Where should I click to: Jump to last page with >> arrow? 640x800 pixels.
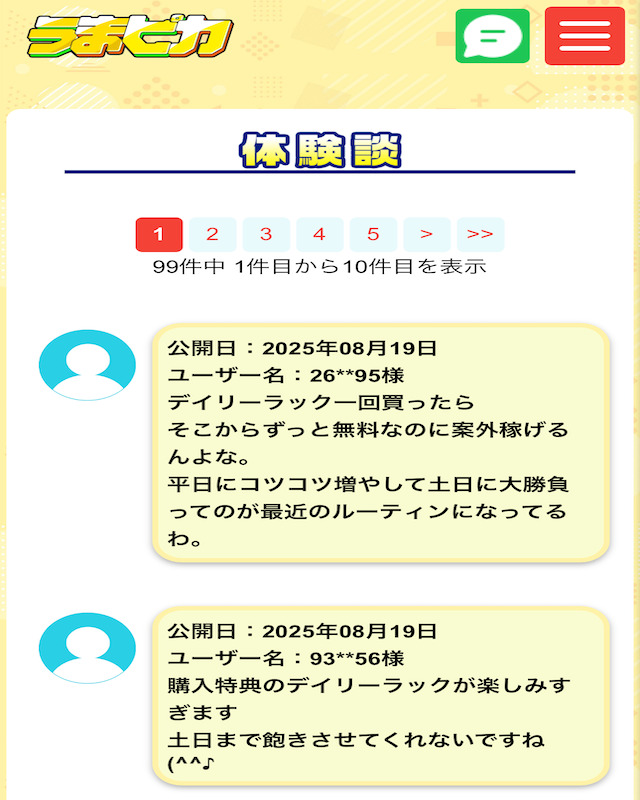[480, 234]
